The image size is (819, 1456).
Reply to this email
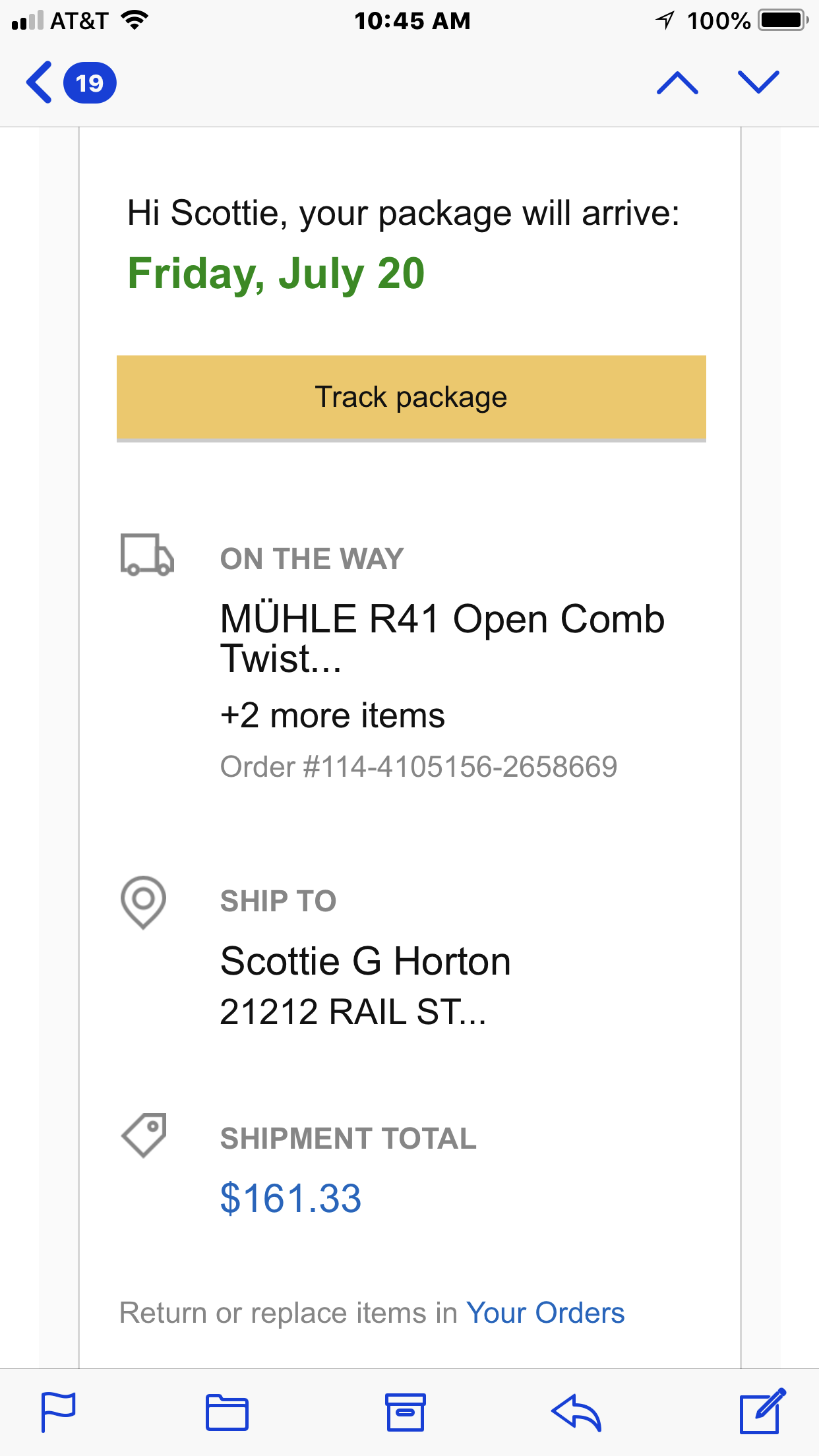[x=576, y=1412]
